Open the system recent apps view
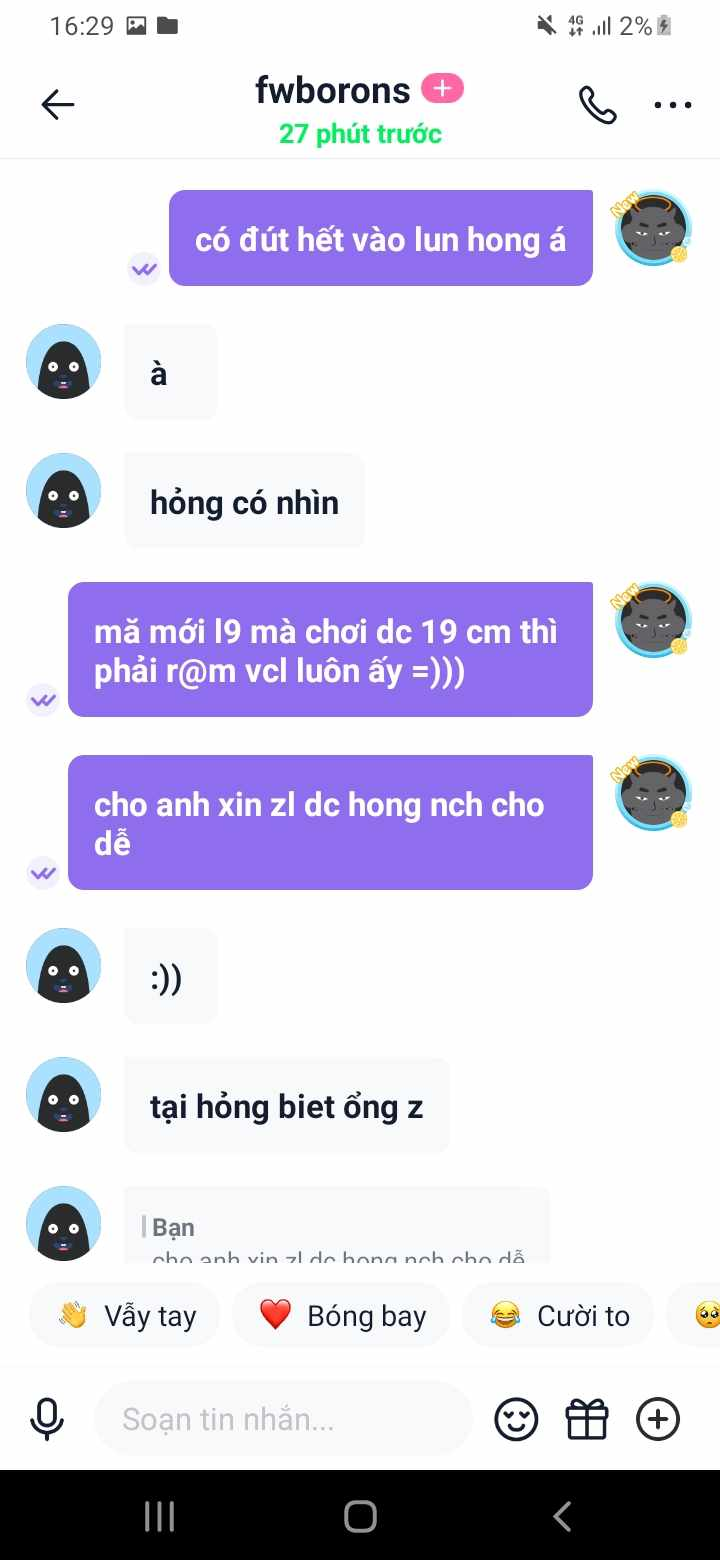Viewport: 720px width, 1560px height. [x=160, y=1516]
